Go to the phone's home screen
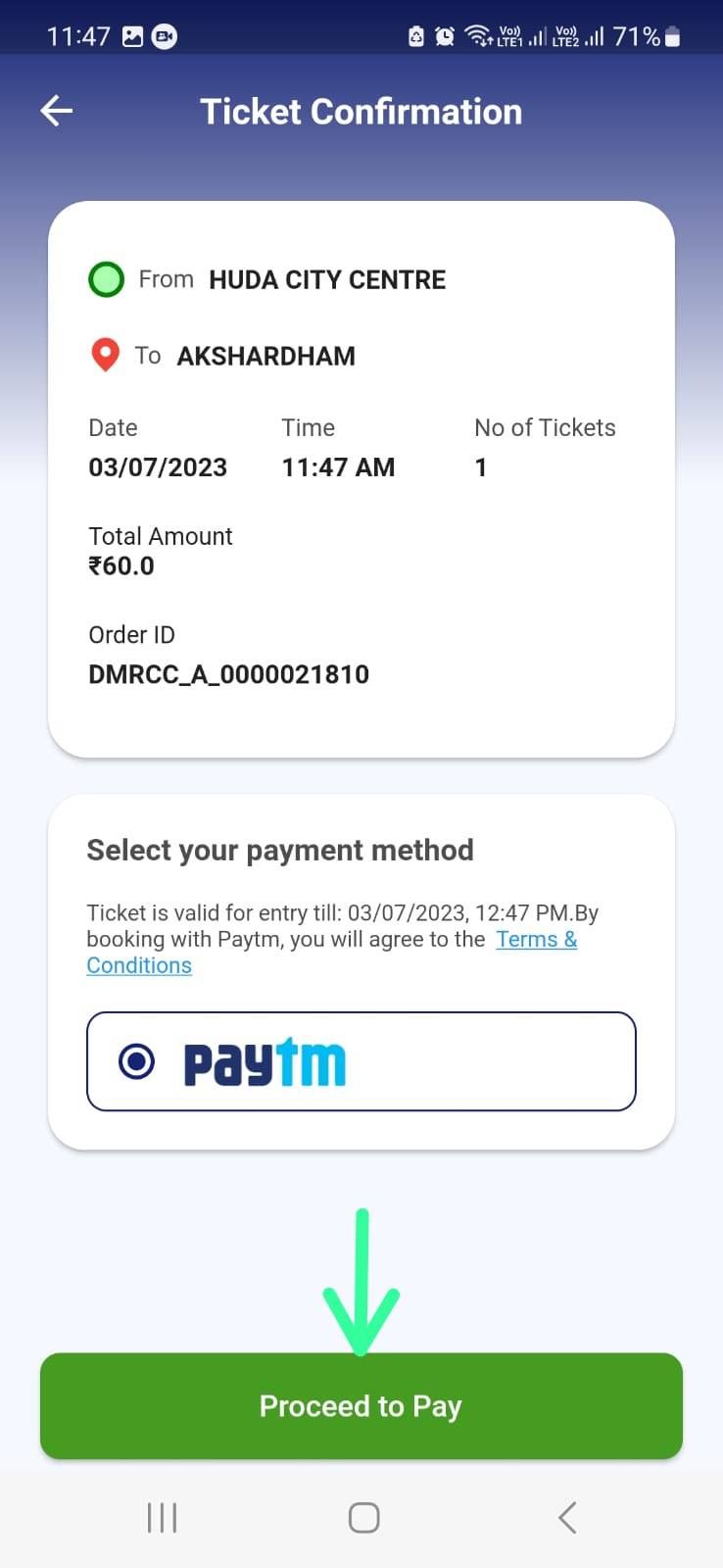723x1568 pixels. [x=363, y=1518]
